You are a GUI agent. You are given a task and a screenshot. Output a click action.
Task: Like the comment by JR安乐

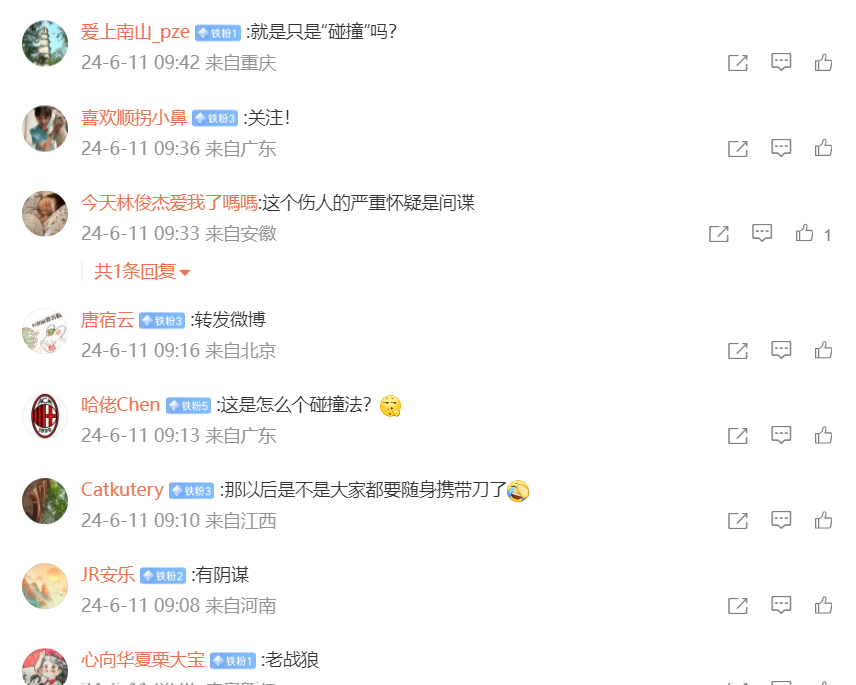pos(823,605)
